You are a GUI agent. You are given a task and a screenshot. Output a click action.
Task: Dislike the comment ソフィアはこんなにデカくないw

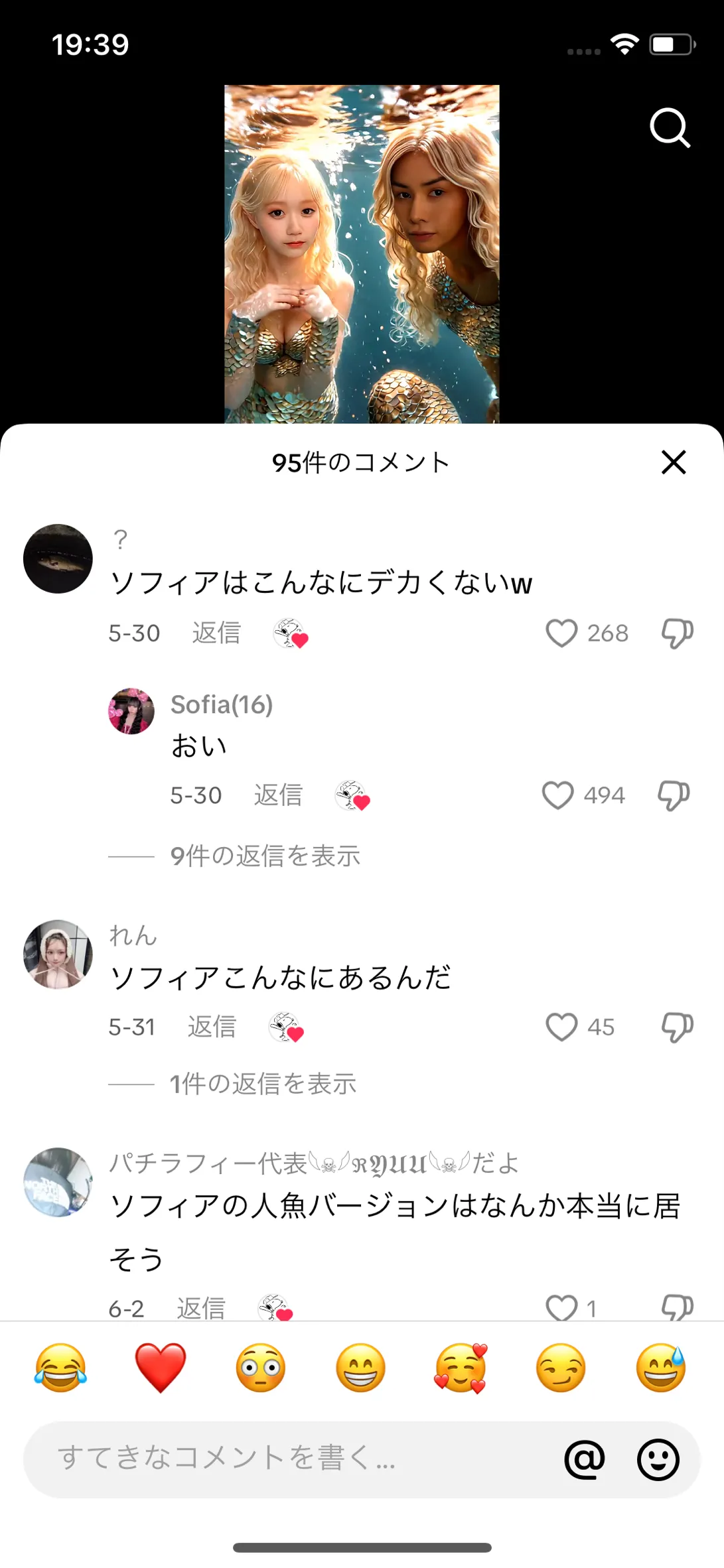pyautogui.click(x=678, y=633)
